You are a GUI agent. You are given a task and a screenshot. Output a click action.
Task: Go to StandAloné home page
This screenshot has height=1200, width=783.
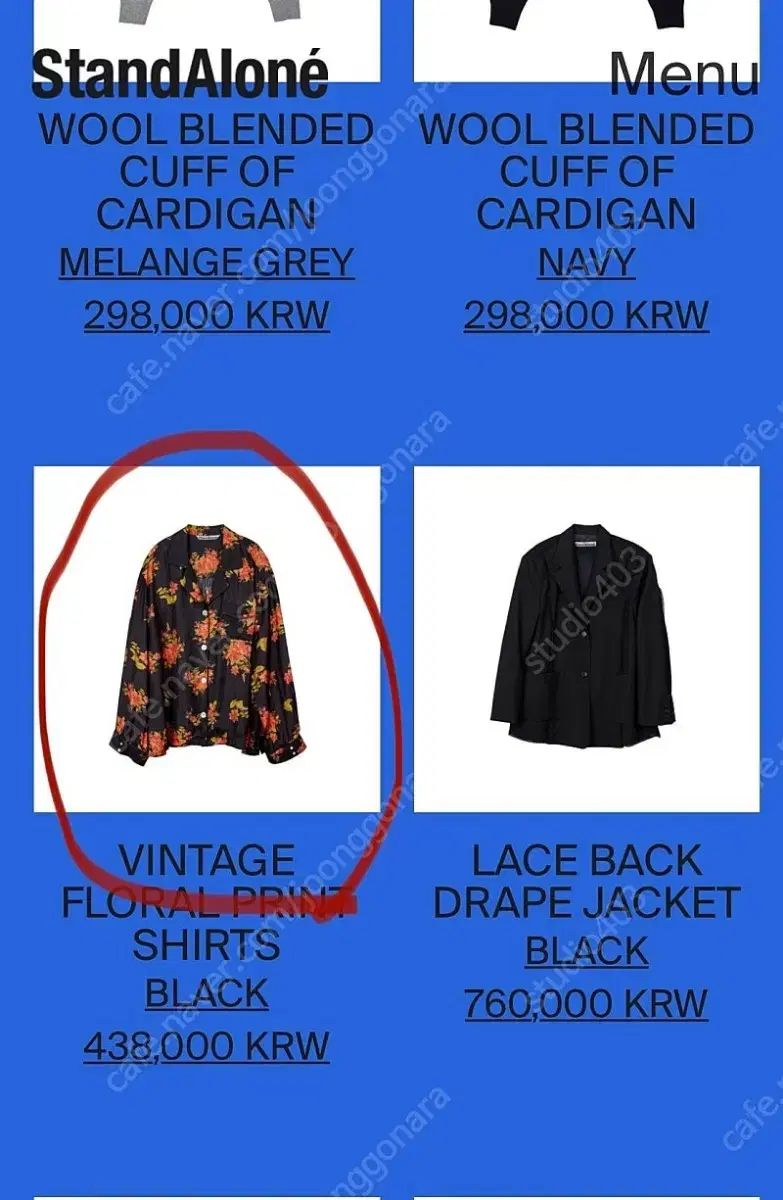180,74
